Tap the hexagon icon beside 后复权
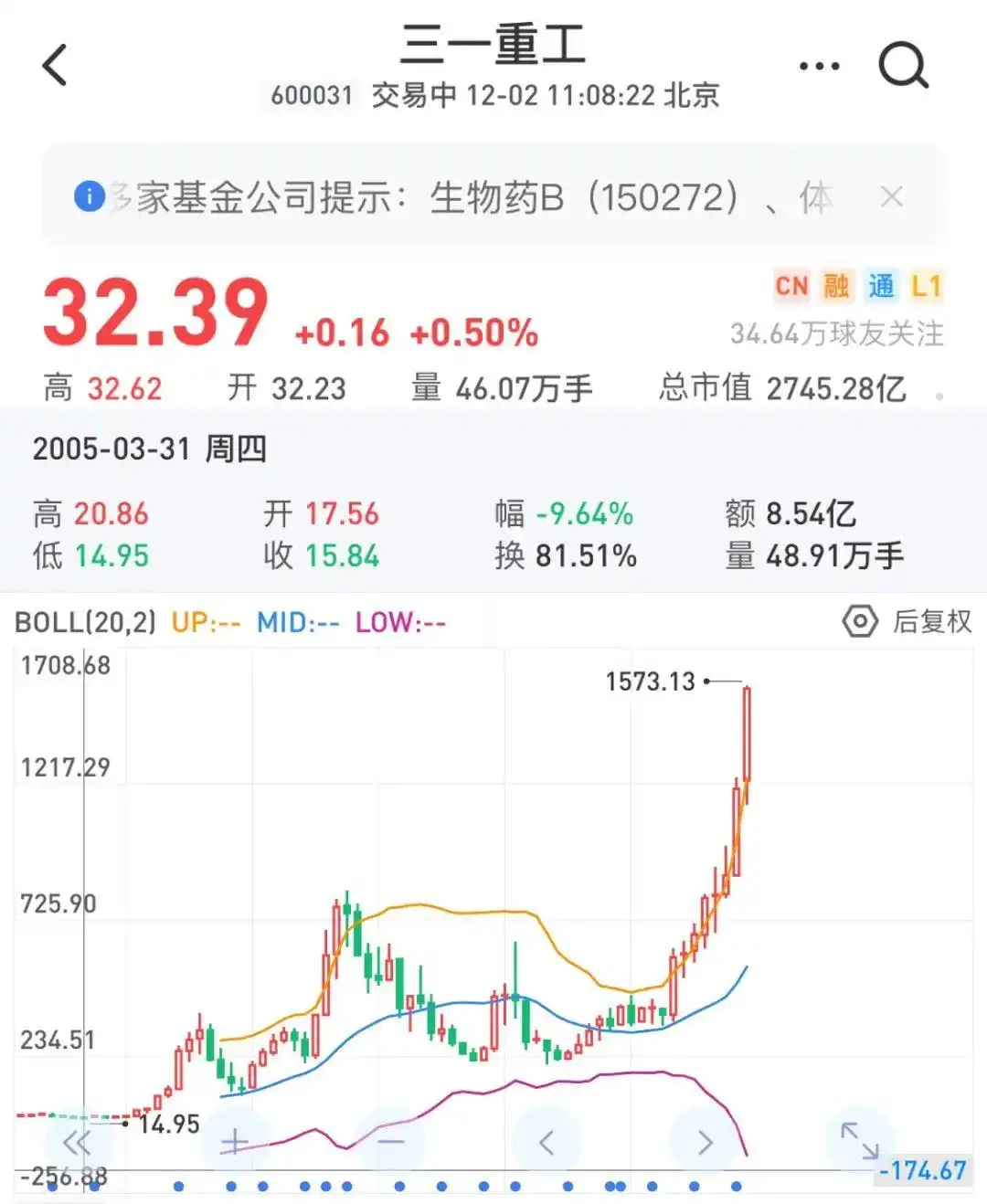Image resolution: width=987 pixels, height=1204 pixels. tap(860, 622)
